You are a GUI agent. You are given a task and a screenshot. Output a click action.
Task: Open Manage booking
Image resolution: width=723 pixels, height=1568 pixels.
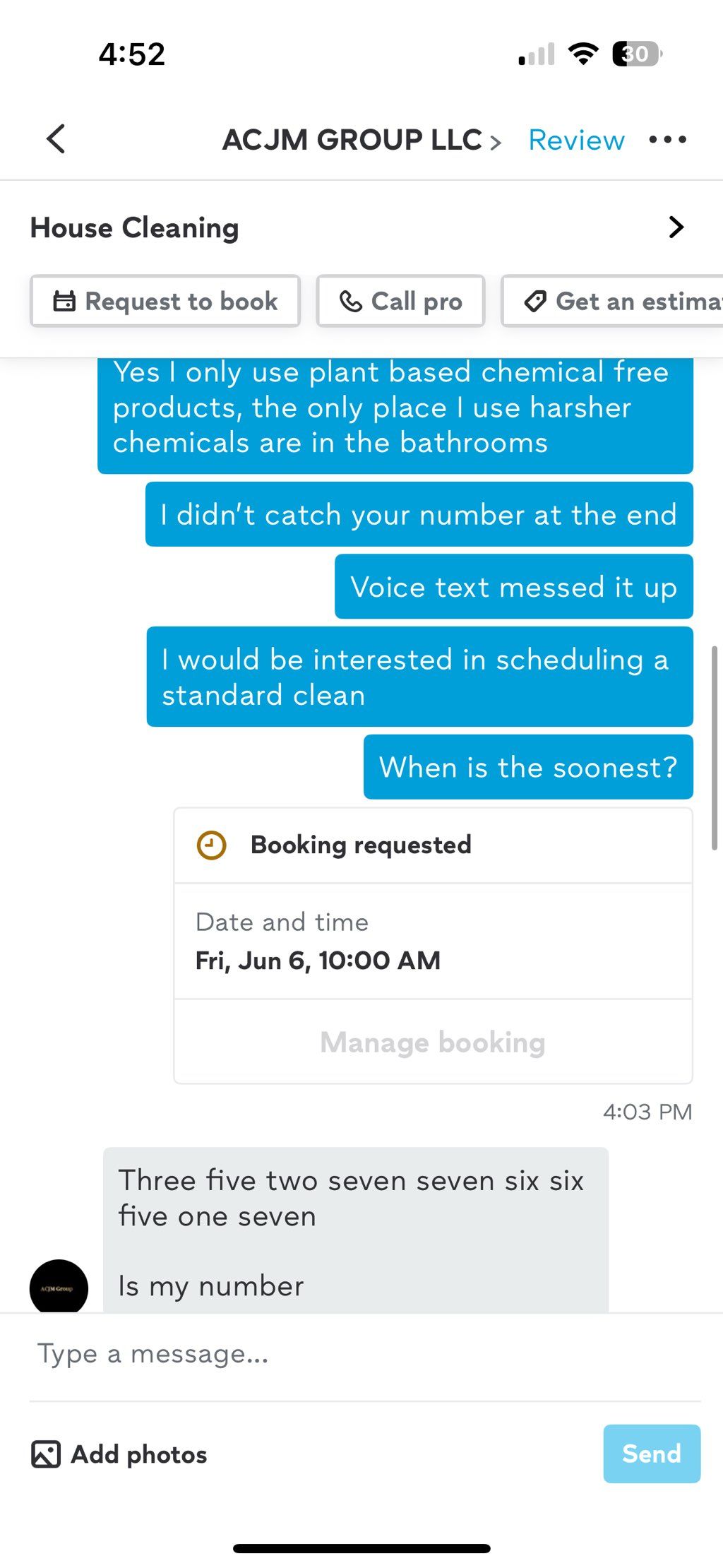(433, 1042)
